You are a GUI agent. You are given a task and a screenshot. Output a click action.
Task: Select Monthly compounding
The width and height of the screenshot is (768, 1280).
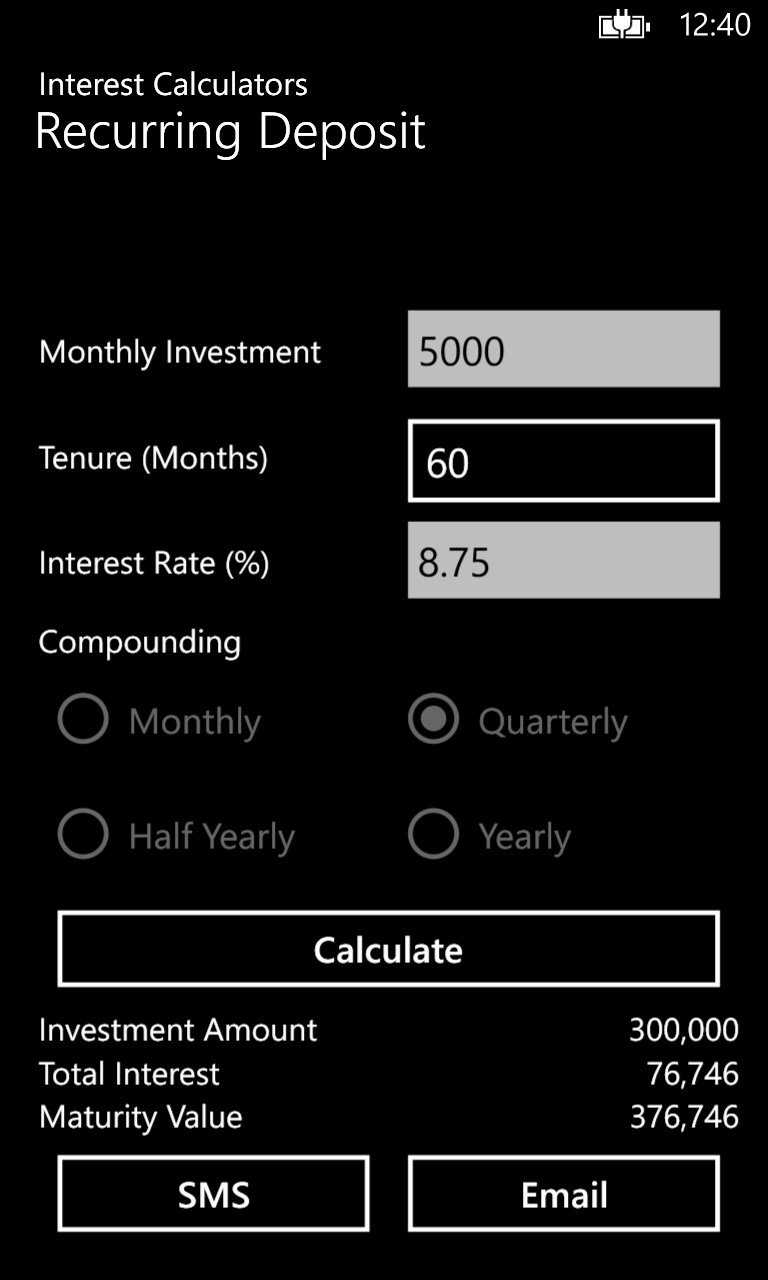84,720
